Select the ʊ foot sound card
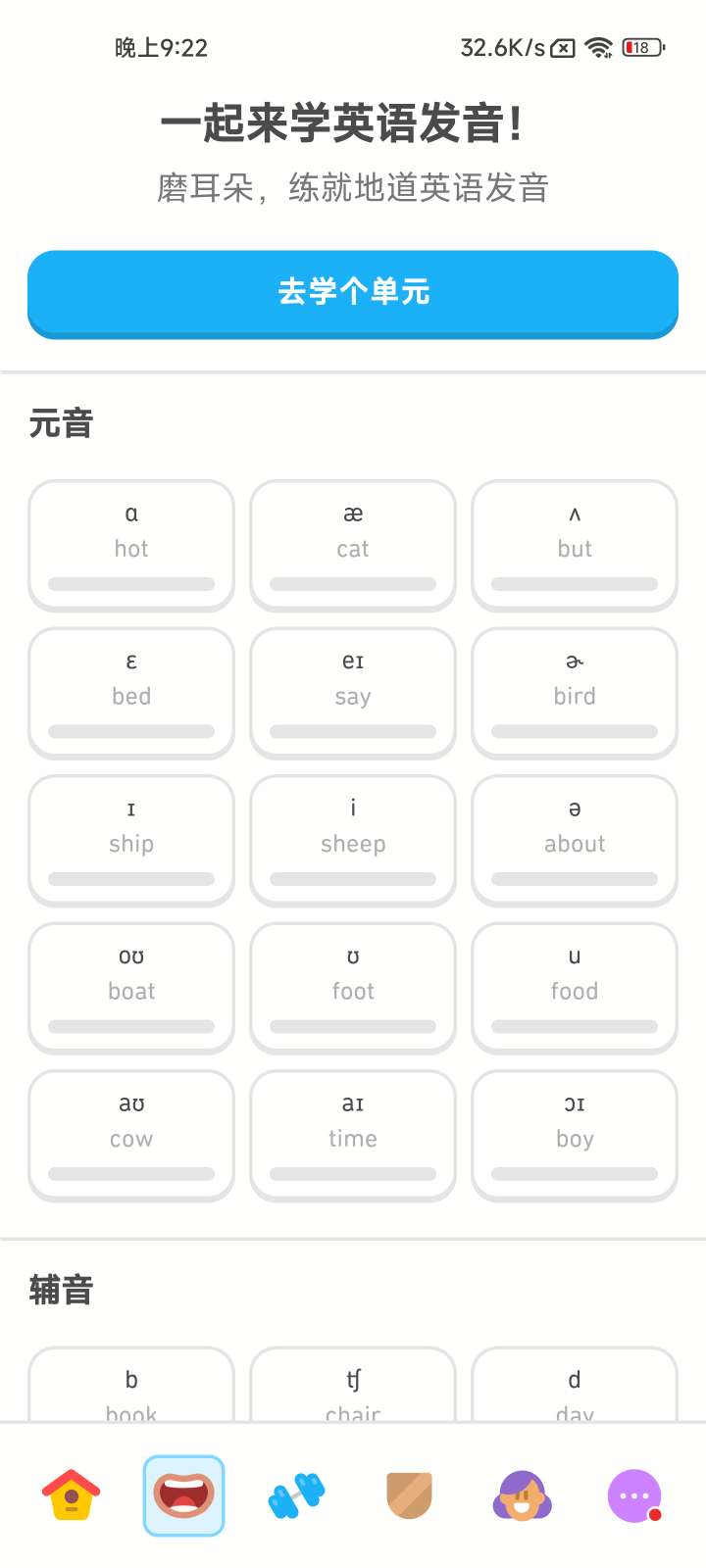The height and width of the screenshot is (1568, 706). coord(353,988)
